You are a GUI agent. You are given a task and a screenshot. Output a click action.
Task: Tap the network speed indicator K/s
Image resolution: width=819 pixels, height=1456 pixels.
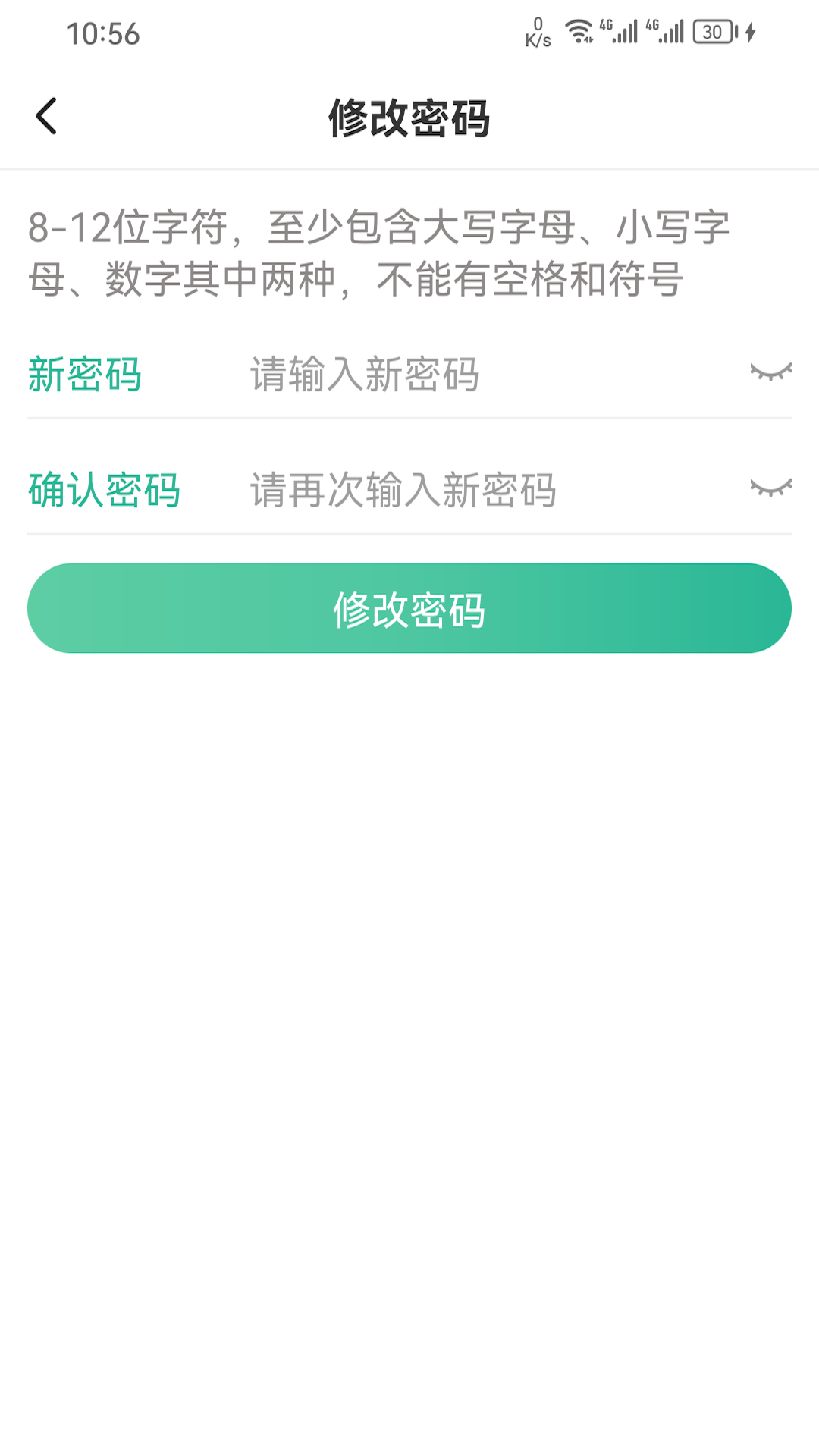[x=538, y=30]
